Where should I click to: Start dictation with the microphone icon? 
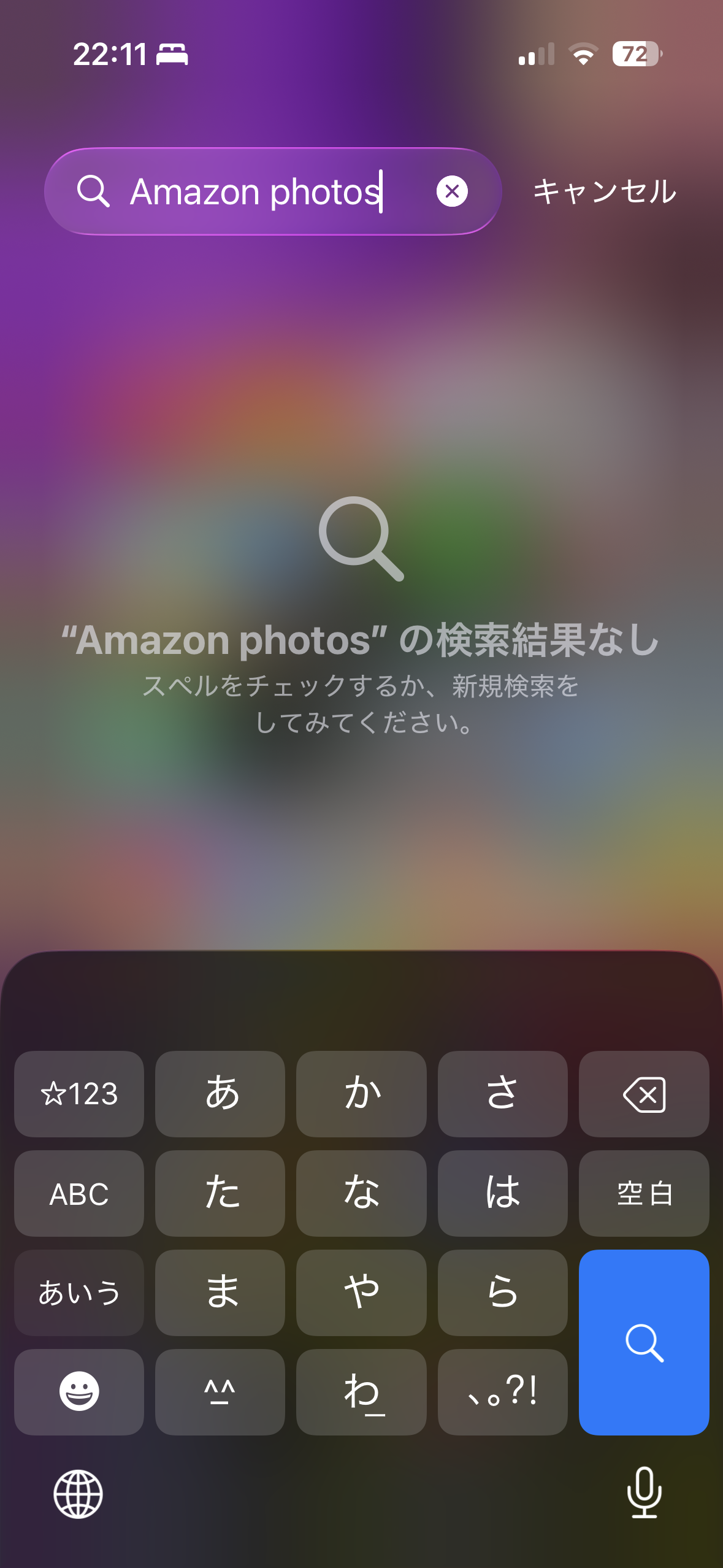[644, 1493]
